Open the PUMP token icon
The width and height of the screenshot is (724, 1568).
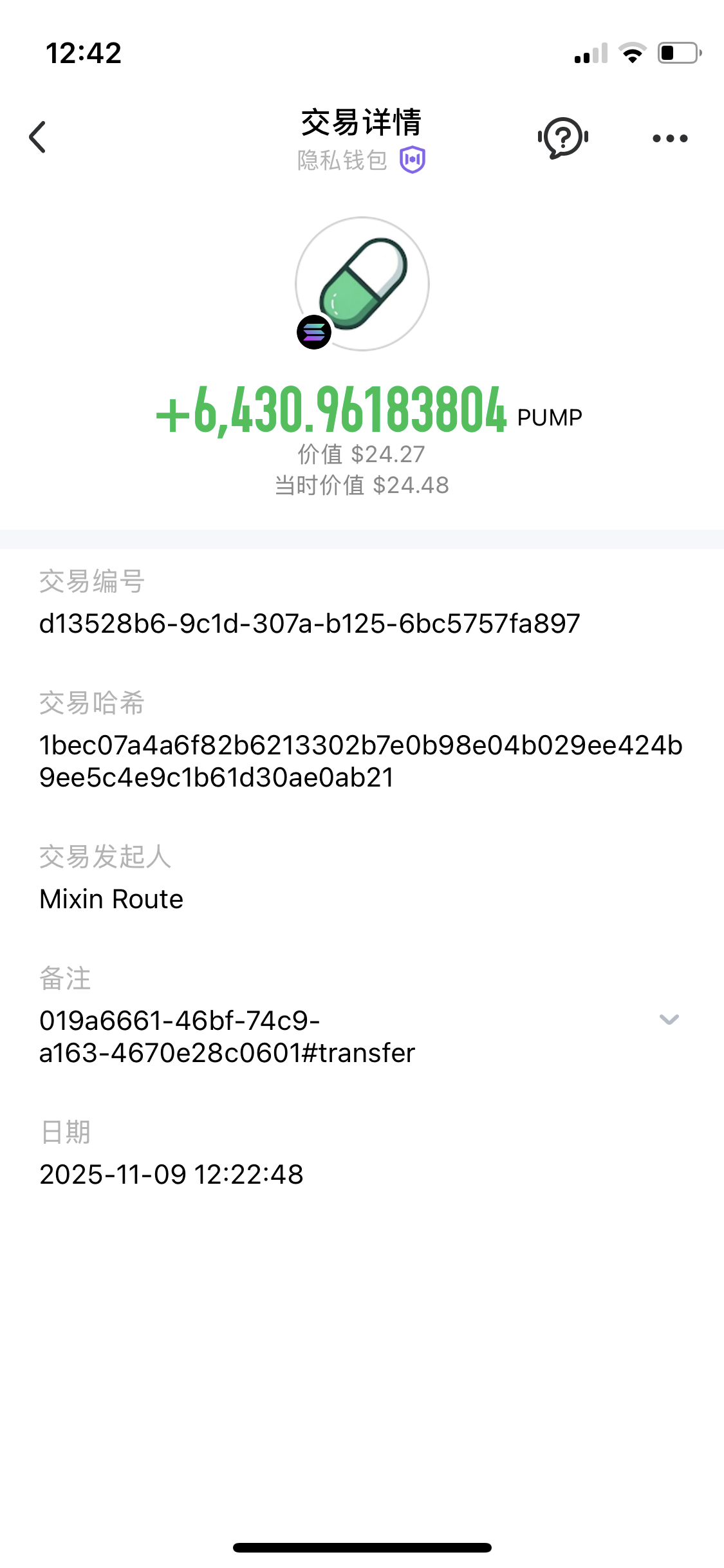(362, 283)
